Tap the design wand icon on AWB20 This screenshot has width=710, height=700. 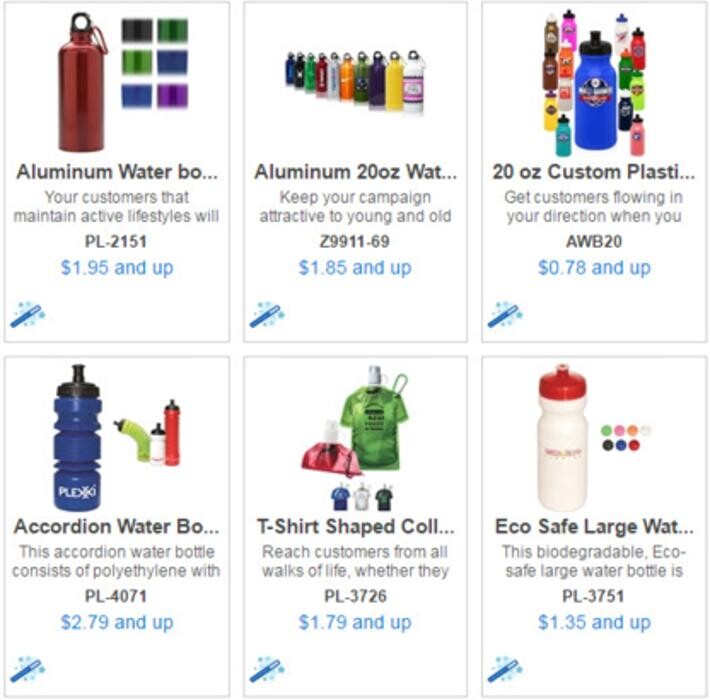coord(504,314)
